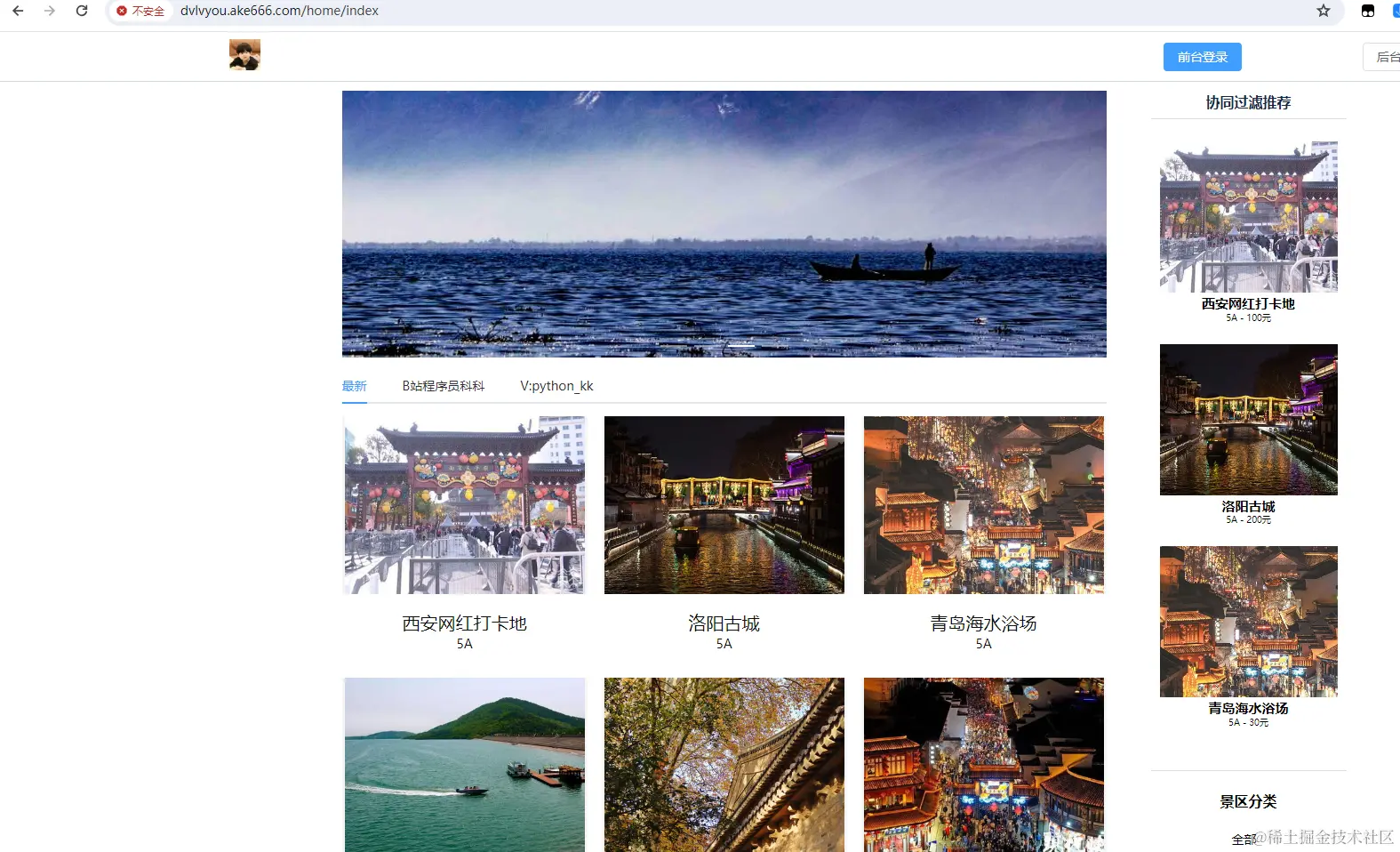This screenshot has width=1400, height=852.
Task: Open the recommended 青岛海水浴场 priced 30元
Action: click(x=1248, y=622)
